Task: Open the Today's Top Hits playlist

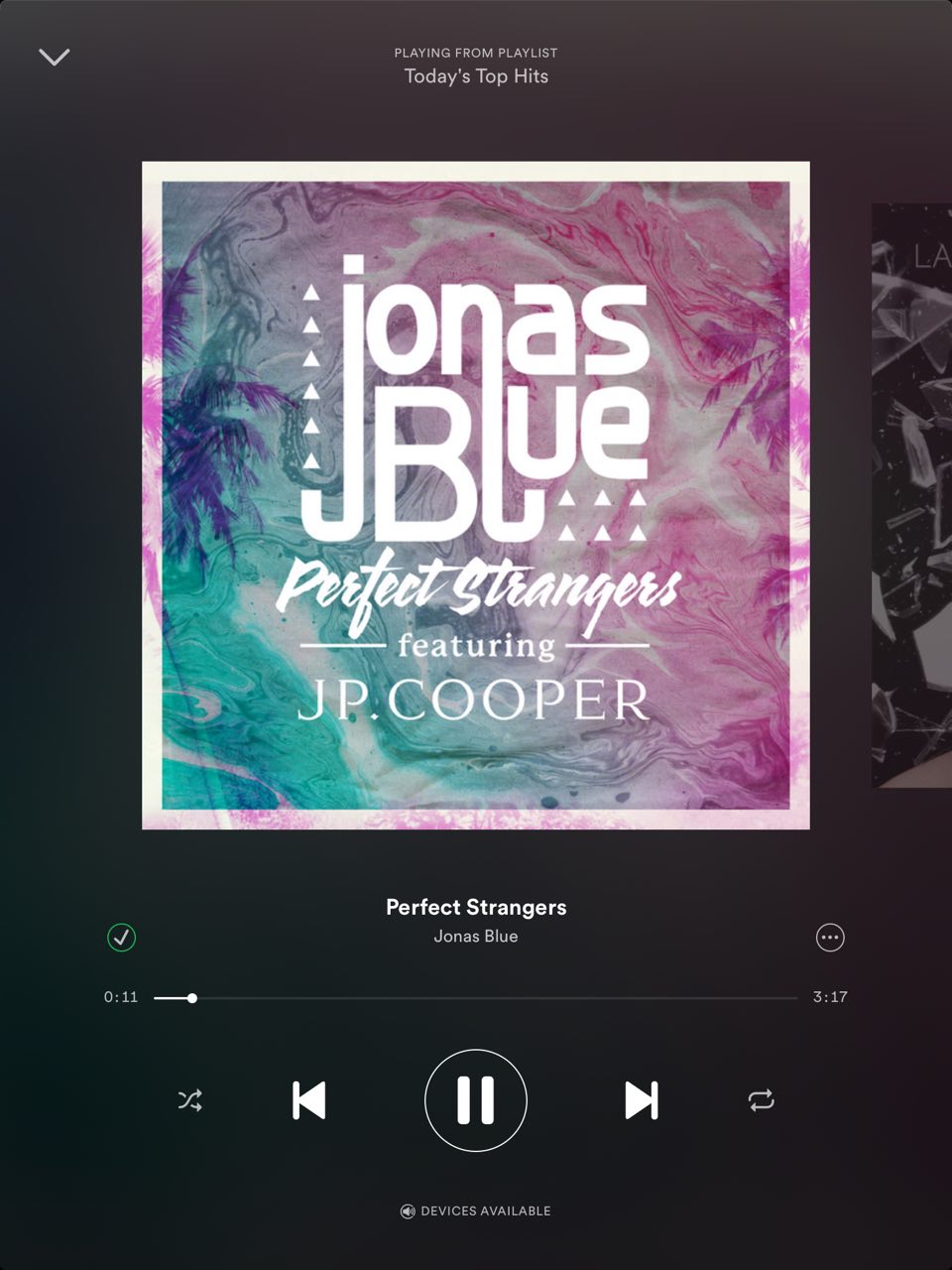Action: coord(476,76)
